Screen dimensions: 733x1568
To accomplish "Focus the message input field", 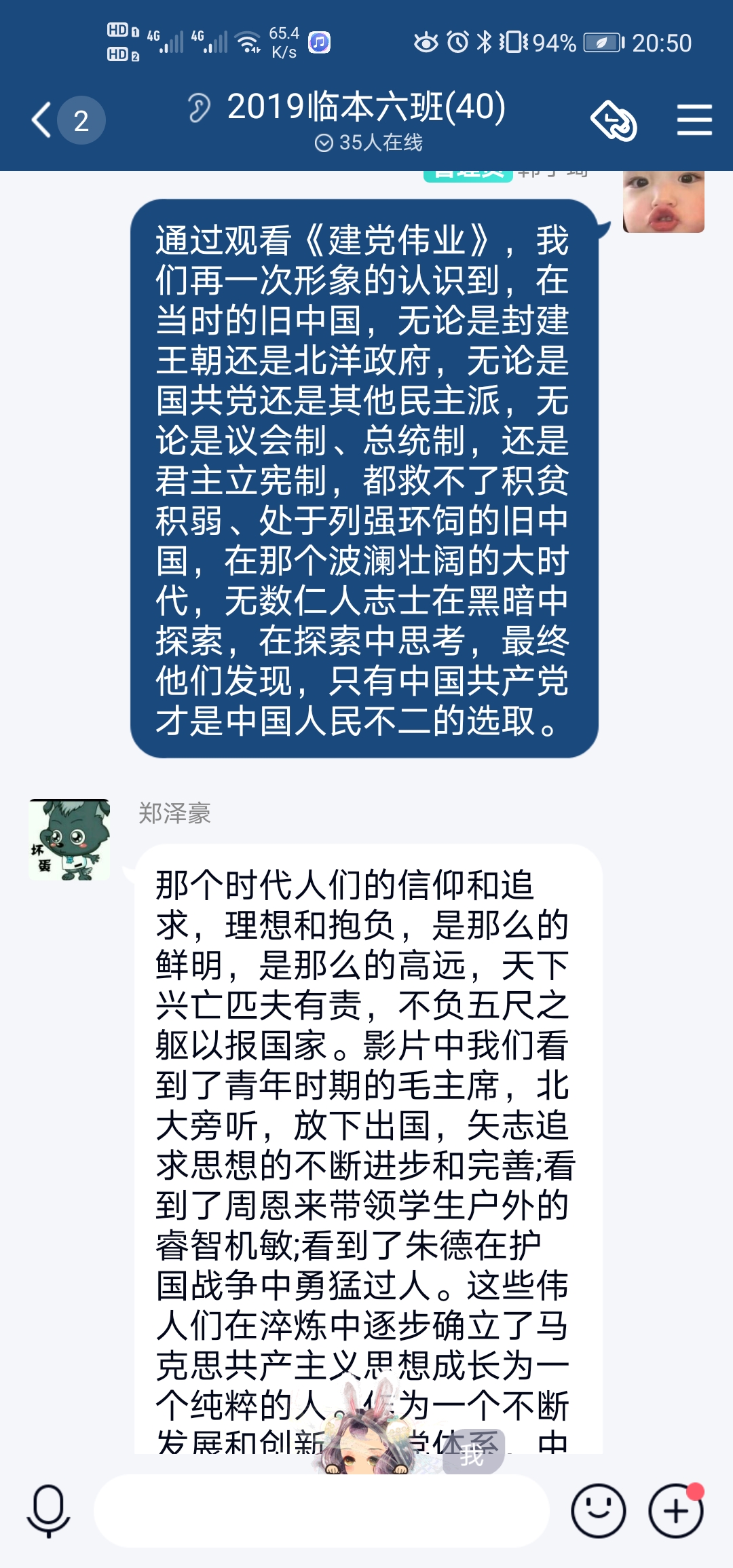I will (321, 1510).
